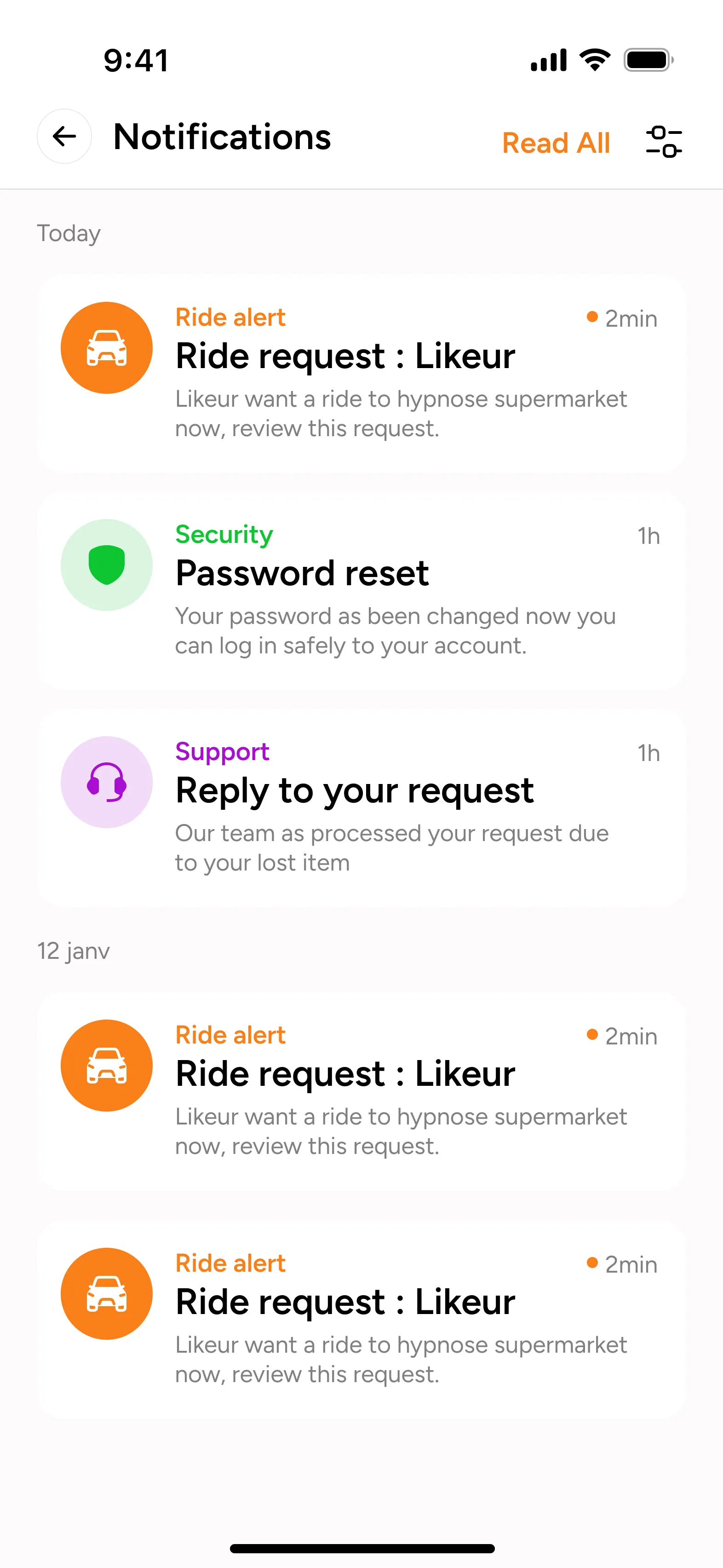Select the green shield Security icon
The height and width of the screenshot is (1568, 723).
tap(107, 565)
